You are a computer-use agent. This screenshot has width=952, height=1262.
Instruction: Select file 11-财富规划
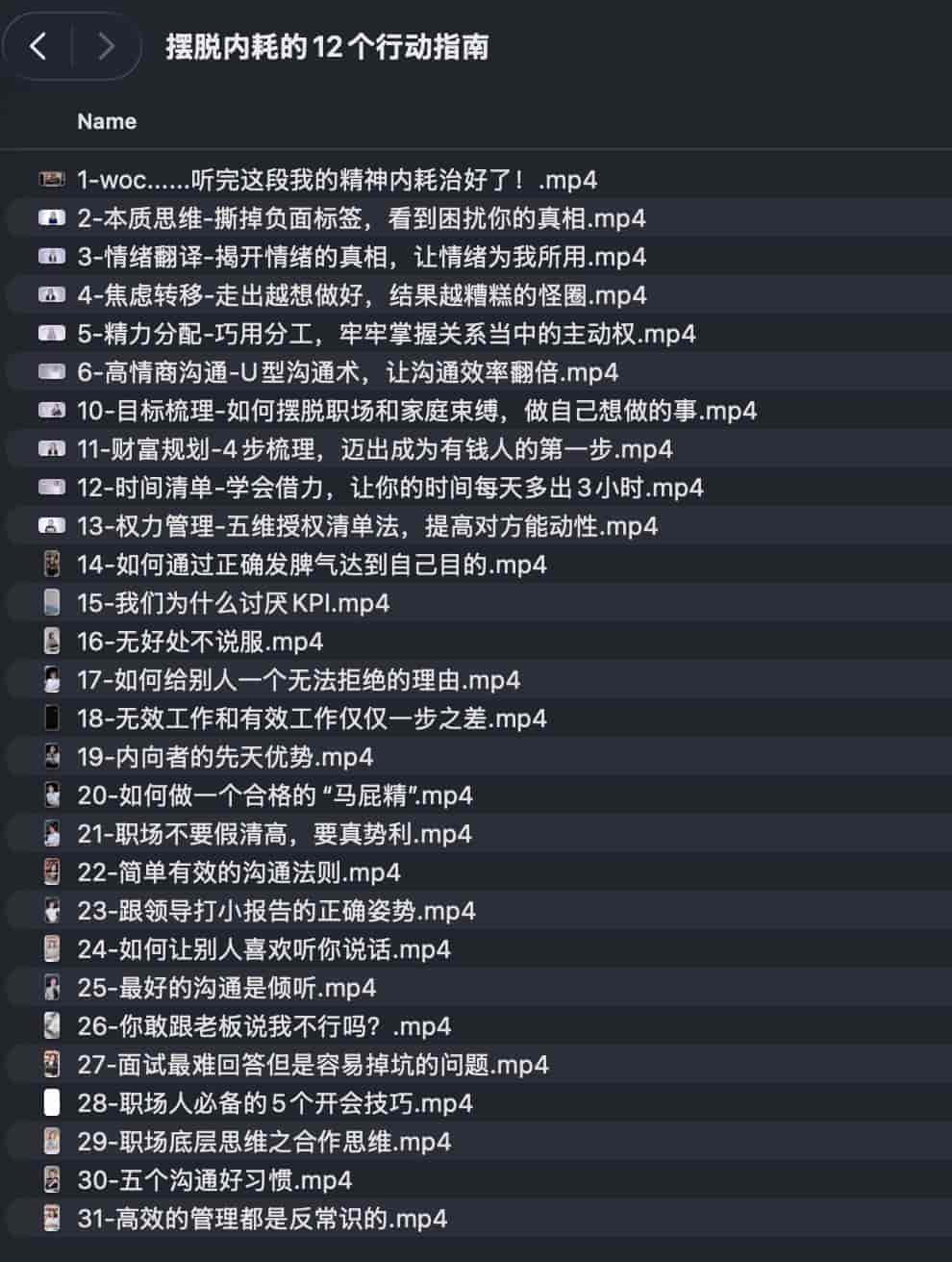tap(375, 449)
